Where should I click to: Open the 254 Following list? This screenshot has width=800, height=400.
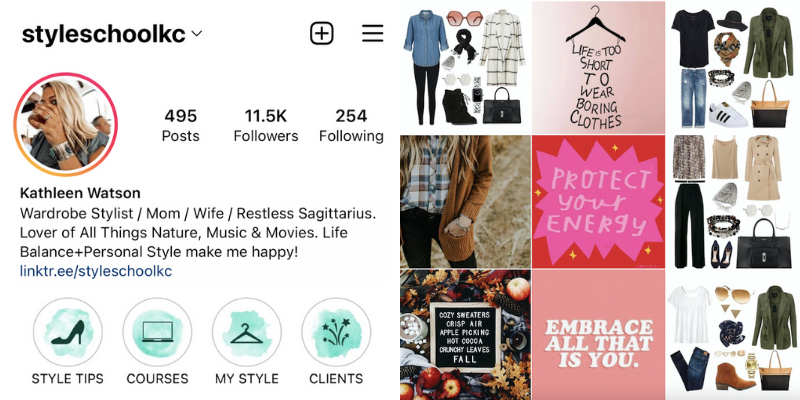[x=351, y=126]
